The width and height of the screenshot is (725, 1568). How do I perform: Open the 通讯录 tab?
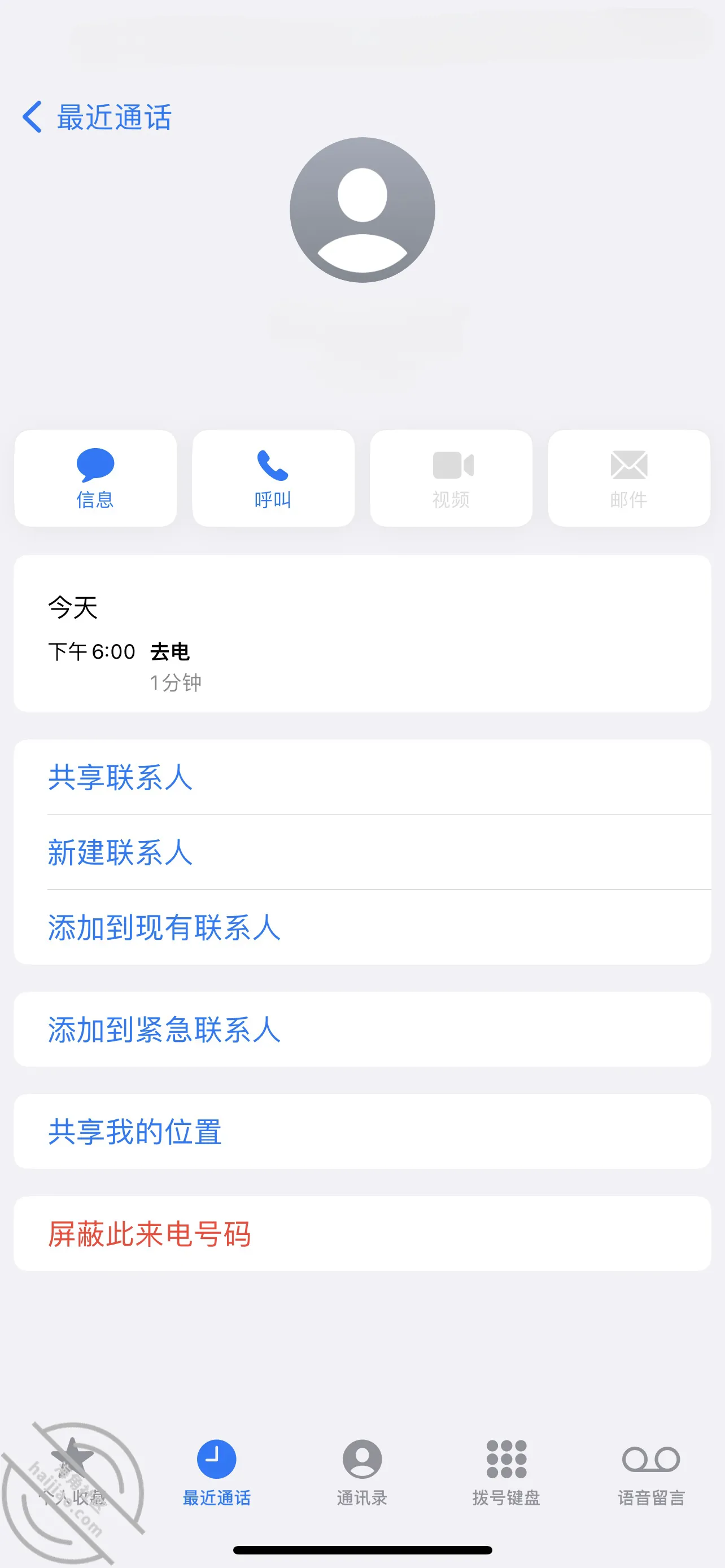pos(362,1472)
